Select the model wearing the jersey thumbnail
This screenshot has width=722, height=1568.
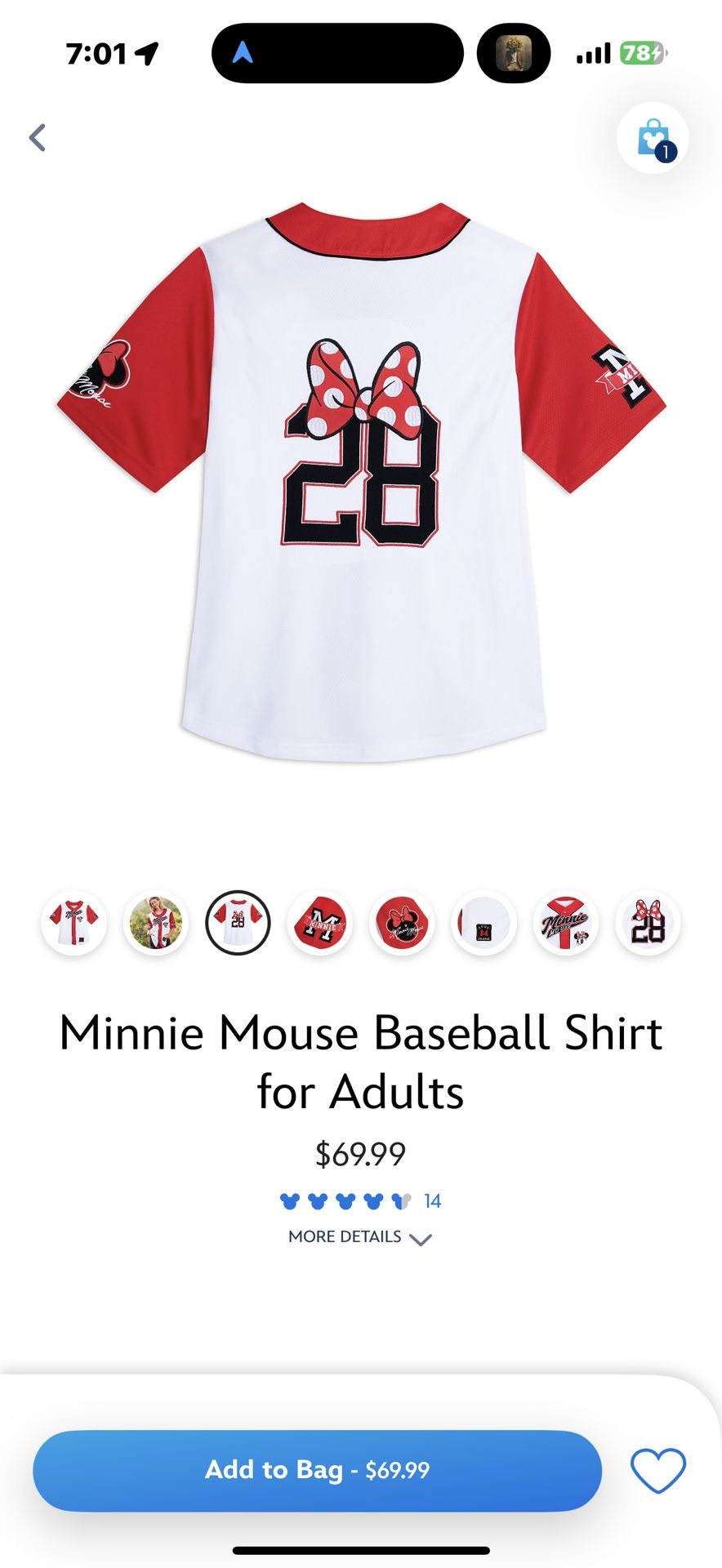coord(155,924)
